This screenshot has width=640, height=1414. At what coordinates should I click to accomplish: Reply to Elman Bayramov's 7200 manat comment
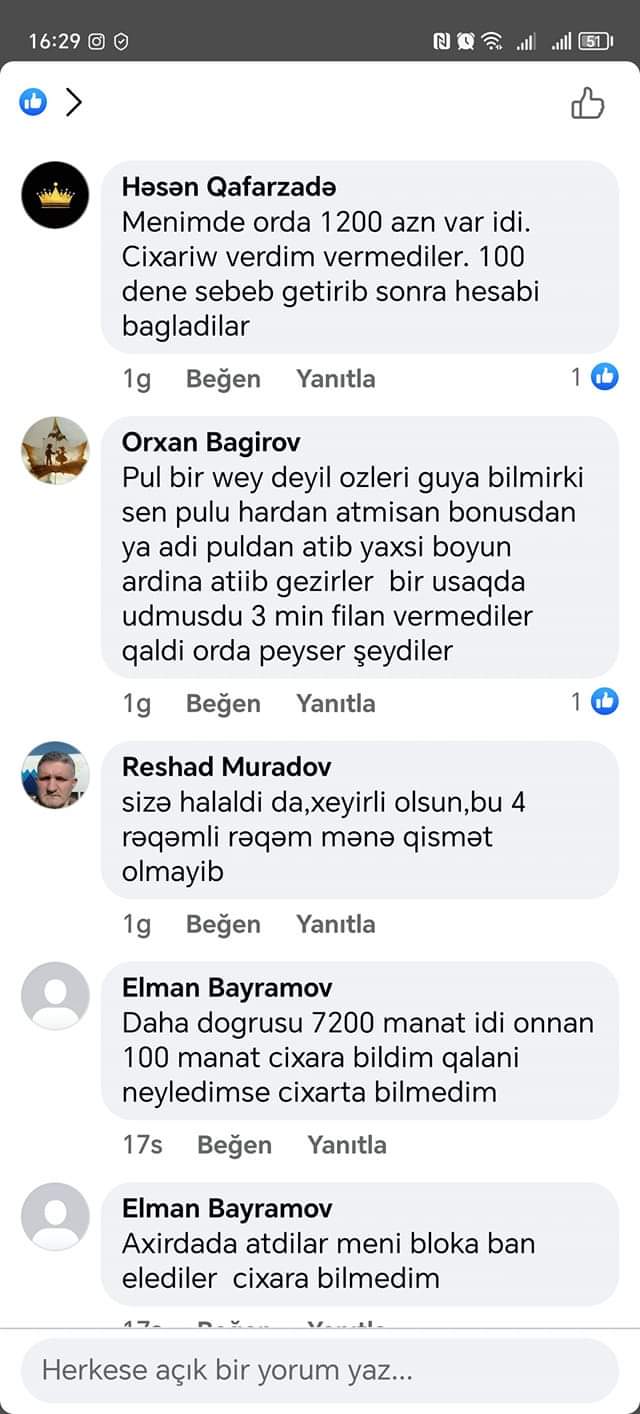[346, 1145]
